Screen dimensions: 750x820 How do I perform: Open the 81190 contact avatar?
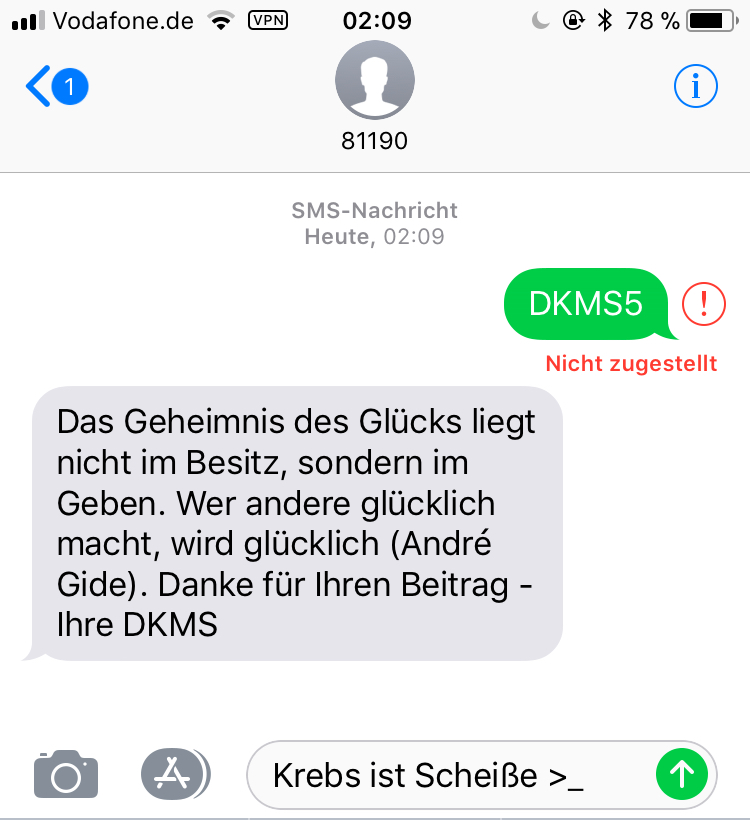[x=374, y=80]
